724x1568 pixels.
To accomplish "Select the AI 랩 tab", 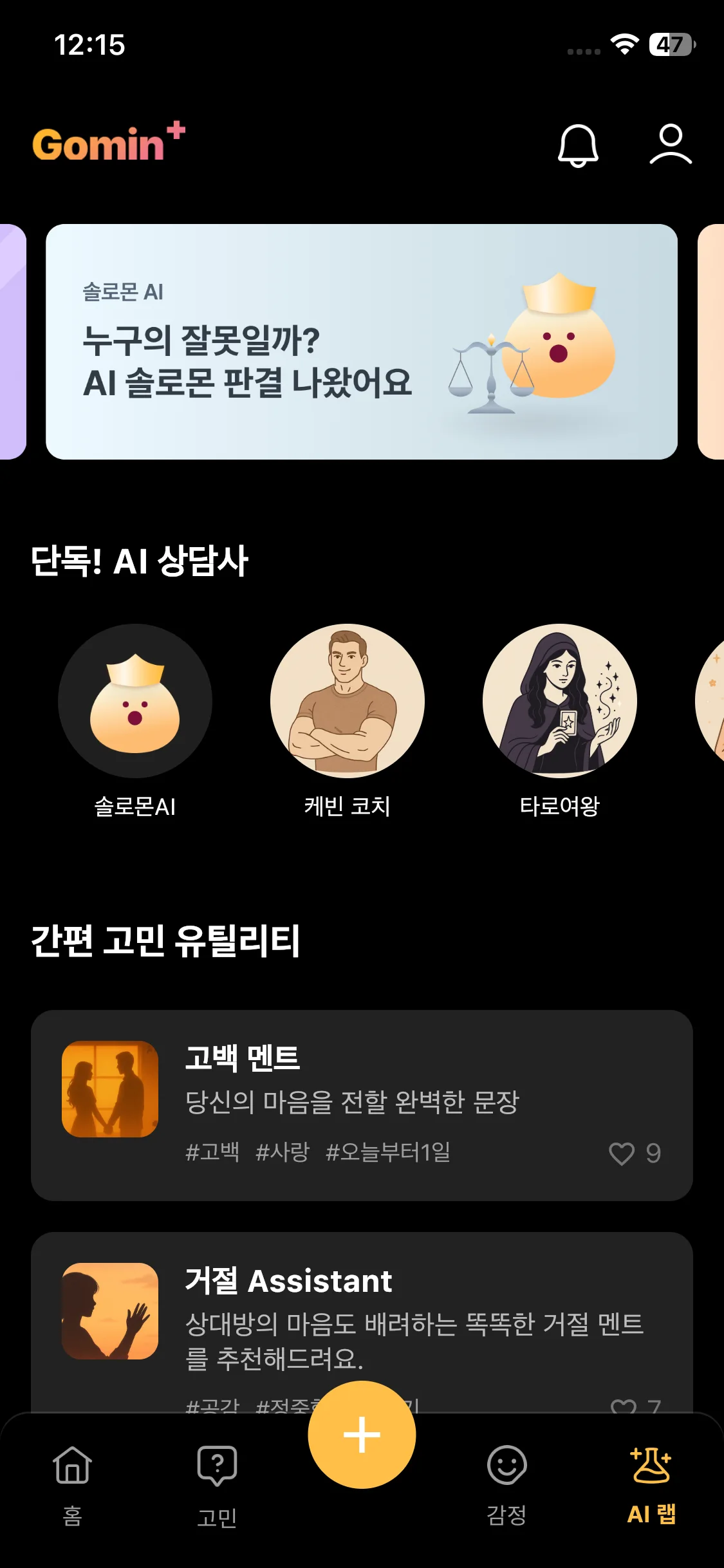I will [x=651, y=1486].
